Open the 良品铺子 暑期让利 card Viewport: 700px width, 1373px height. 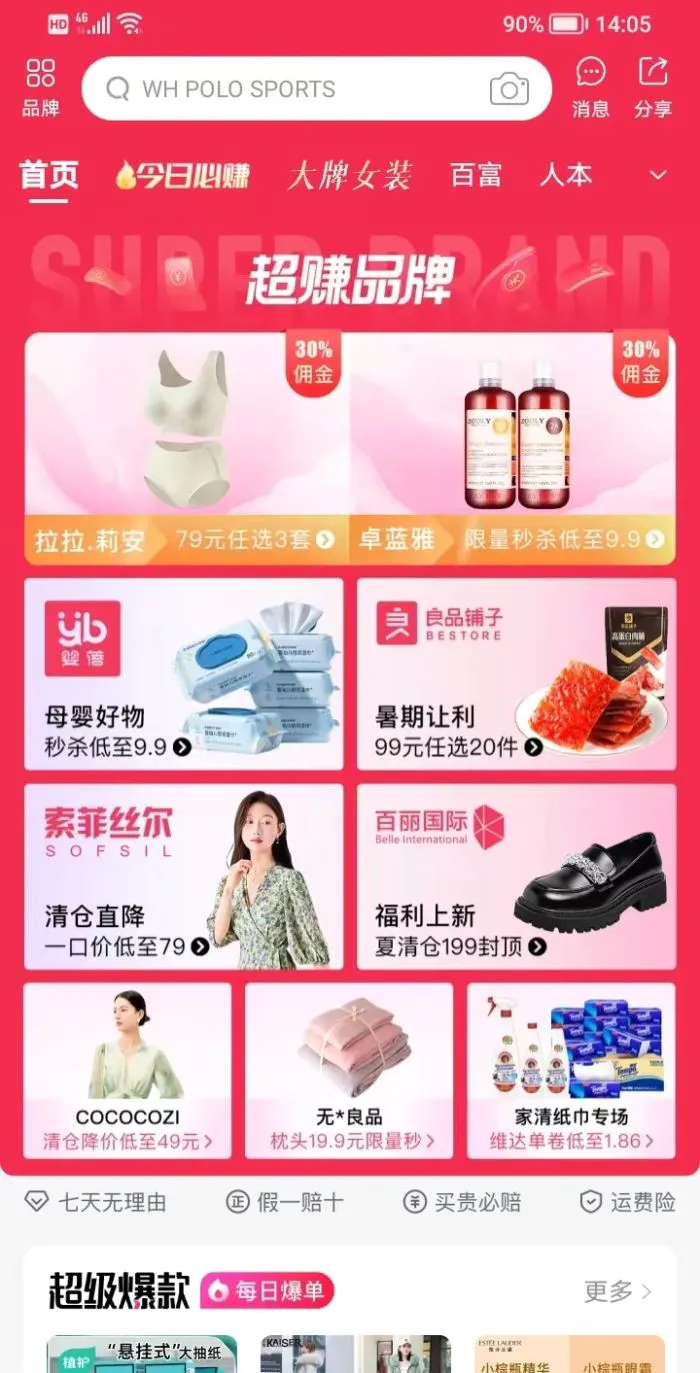click(516, 674)
